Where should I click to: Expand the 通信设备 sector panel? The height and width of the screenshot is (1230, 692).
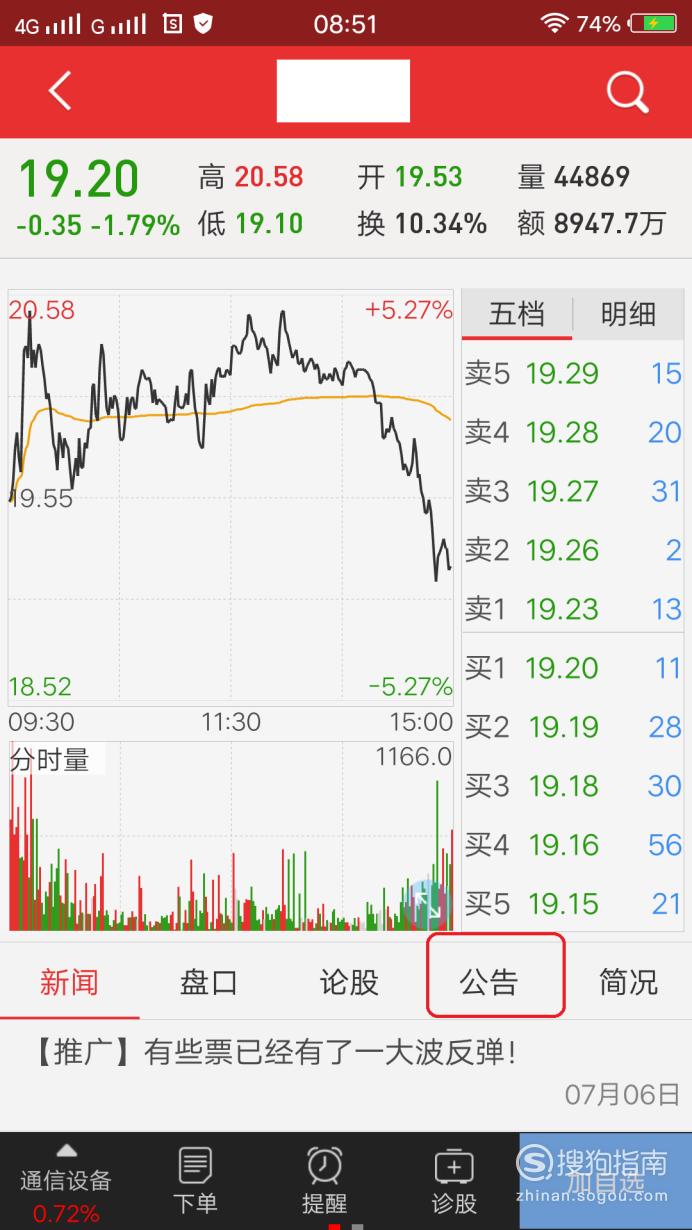[66, 1182]
